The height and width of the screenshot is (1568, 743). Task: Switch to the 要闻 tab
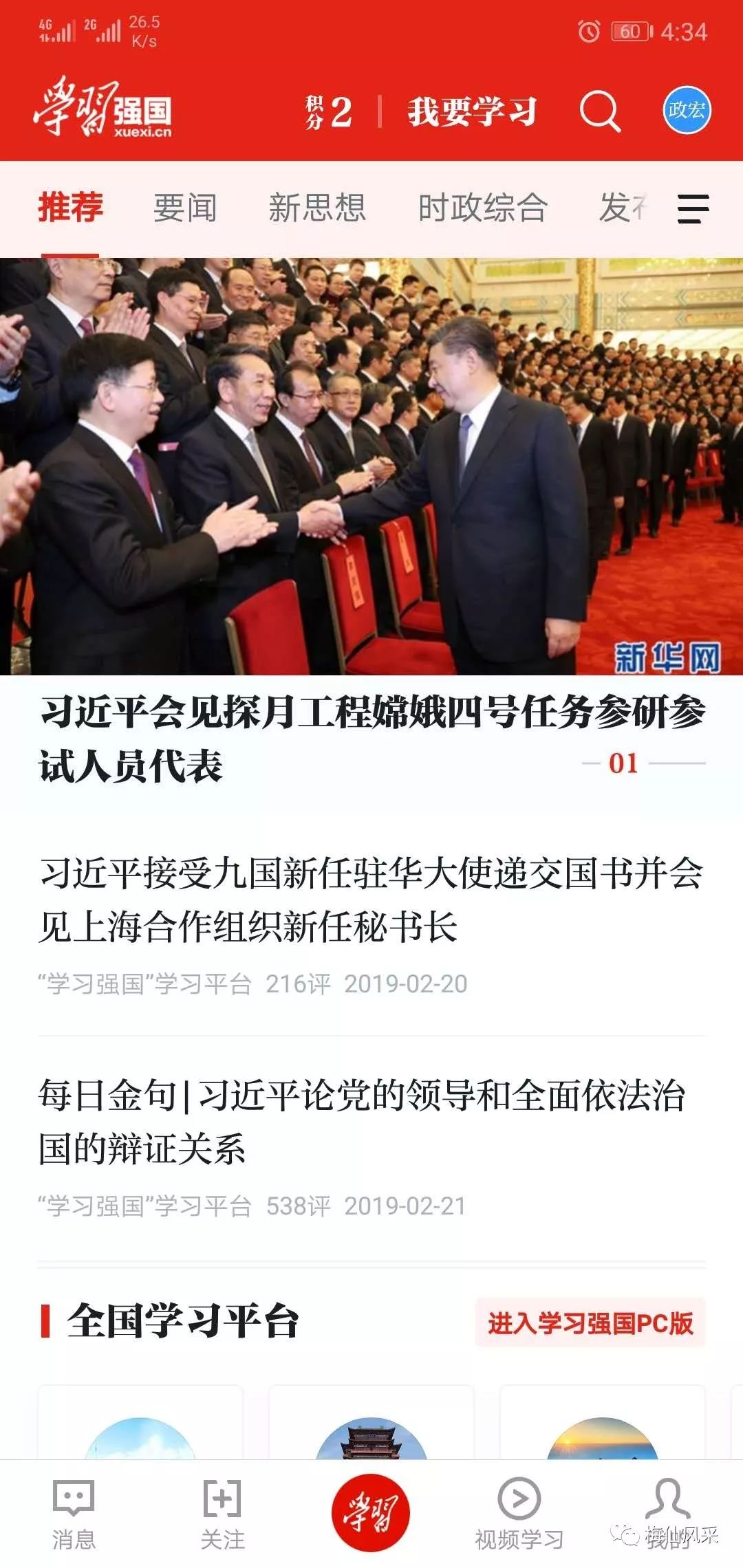185,207
